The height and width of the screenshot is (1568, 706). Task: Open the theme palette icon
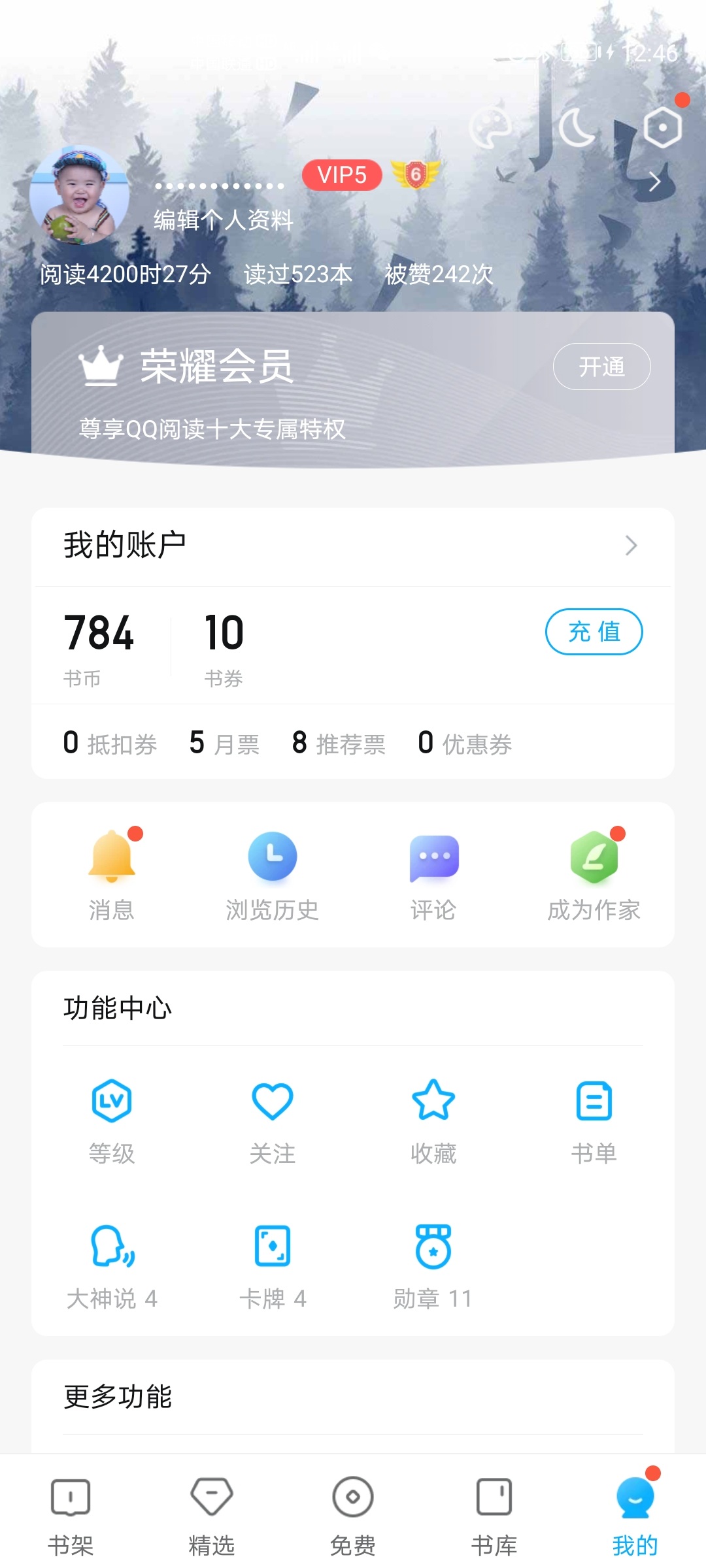coord(490,127)
